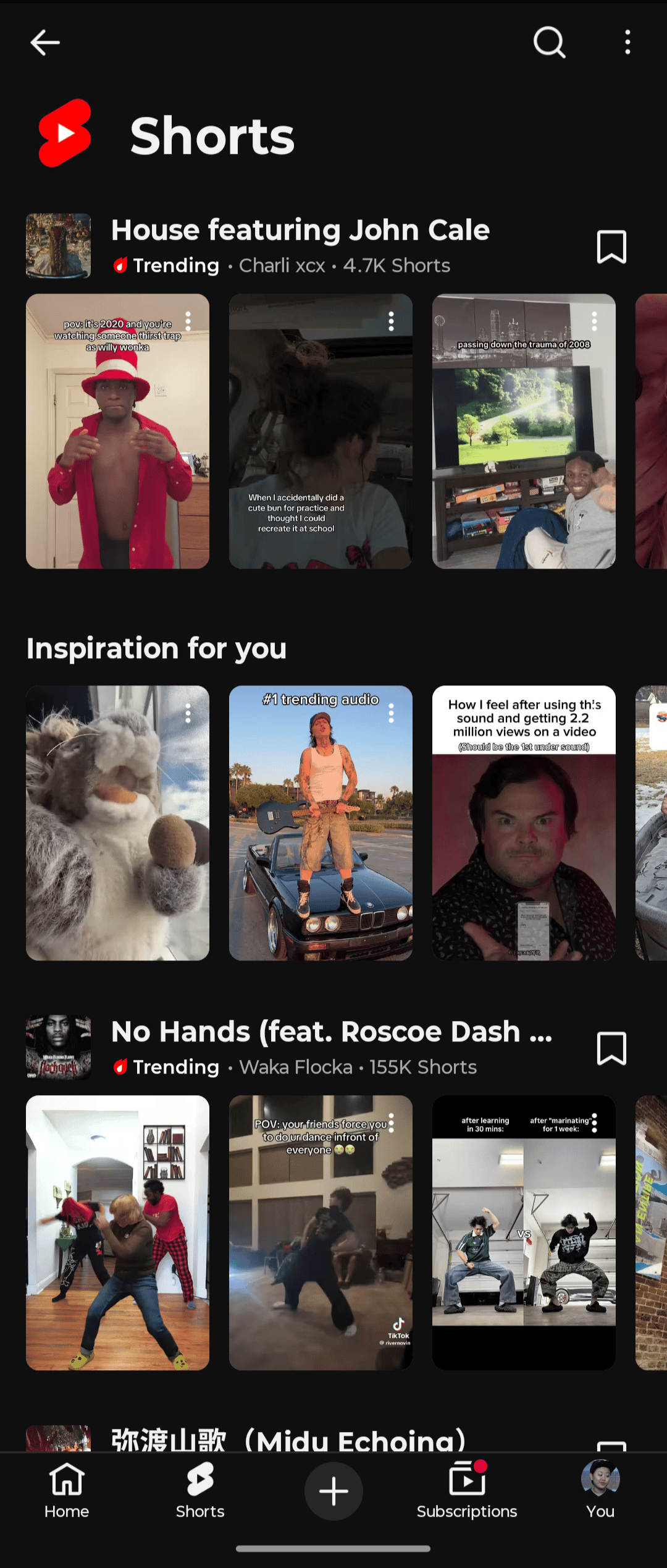Watch the trauma of 2008 short
667x1568 pixels.
point(524,445)
